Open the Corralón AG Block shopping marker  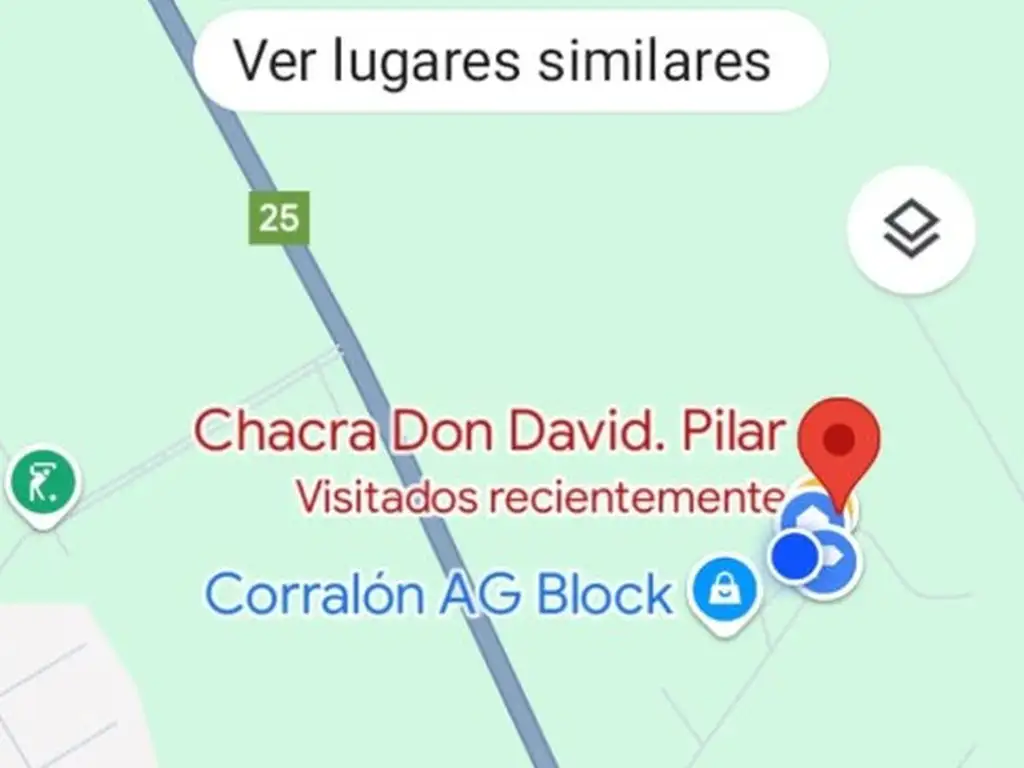point(724,593)
